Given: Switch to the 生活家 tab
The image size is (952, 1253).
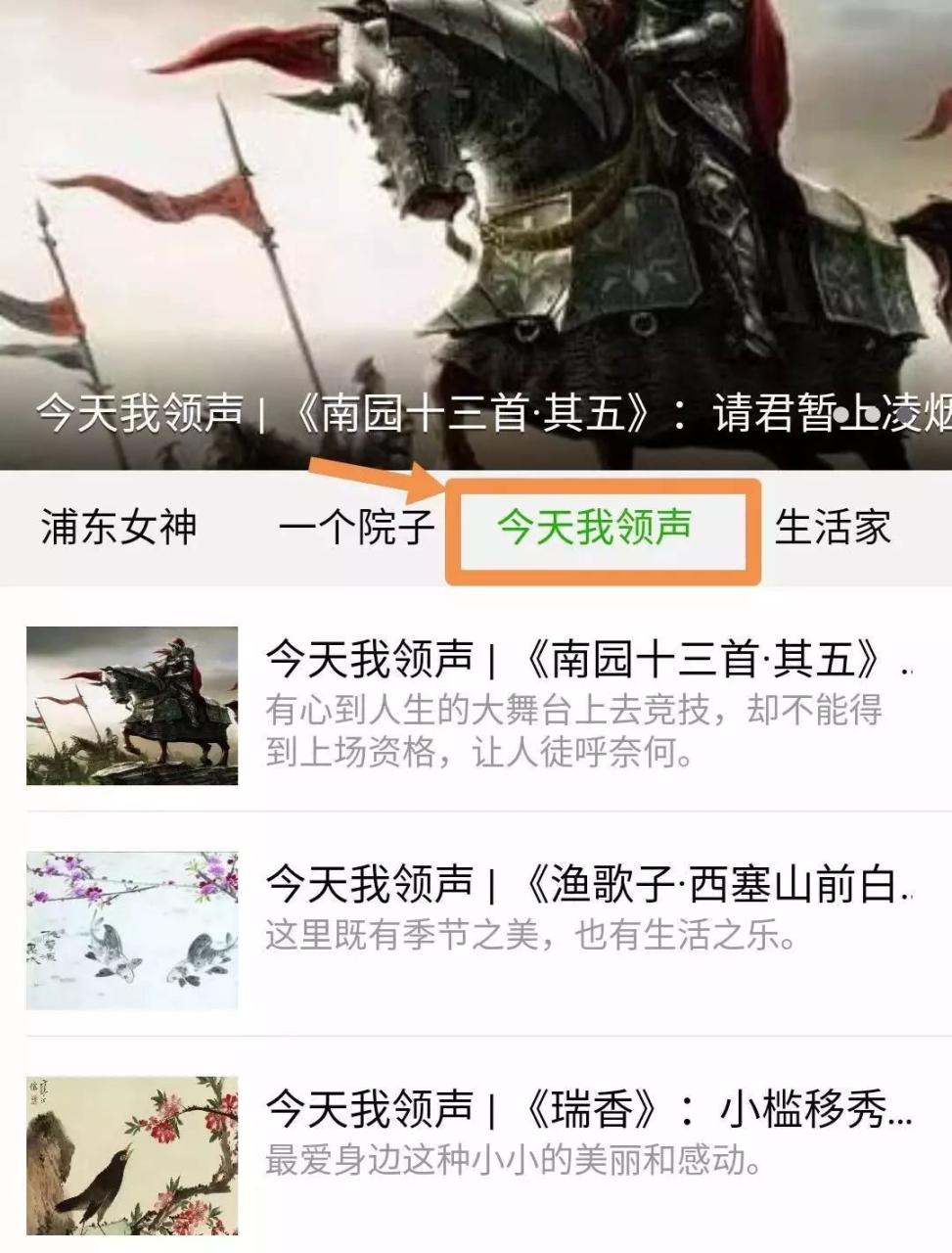Looking at the screenshot, I should (833, 528).
